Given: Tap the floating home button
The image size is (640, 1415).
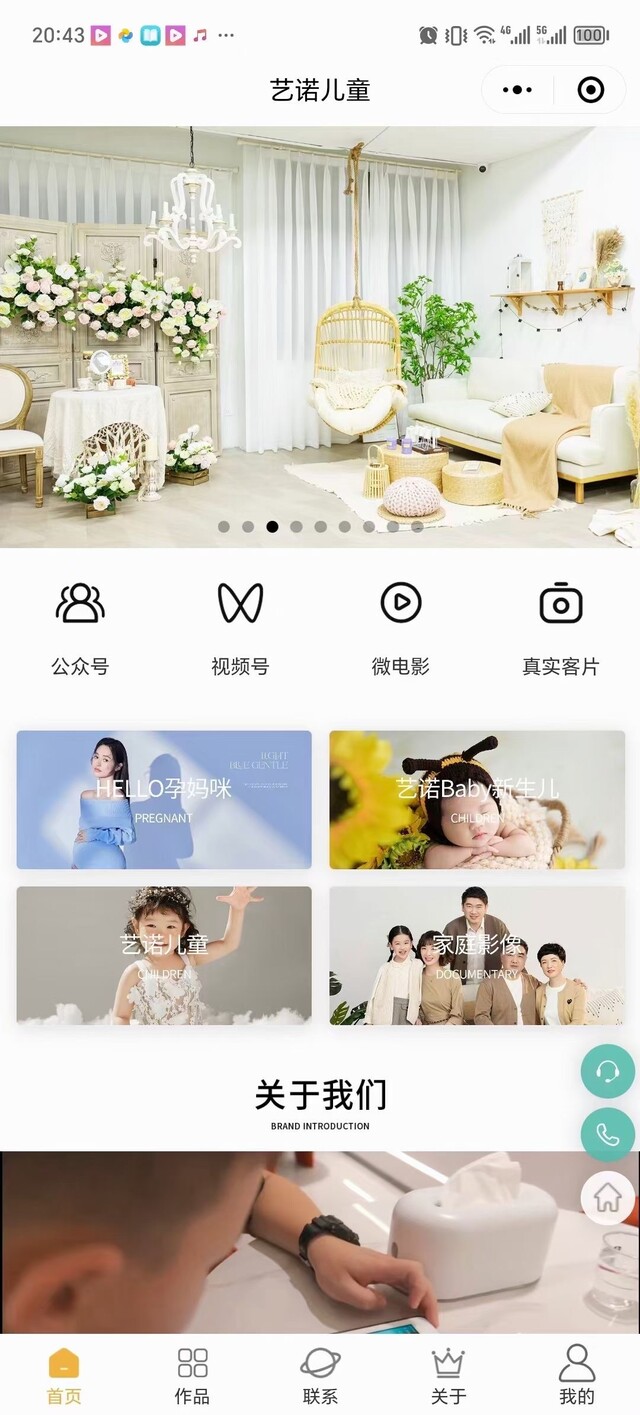Looking at the screenshot, I should 608,1198.
